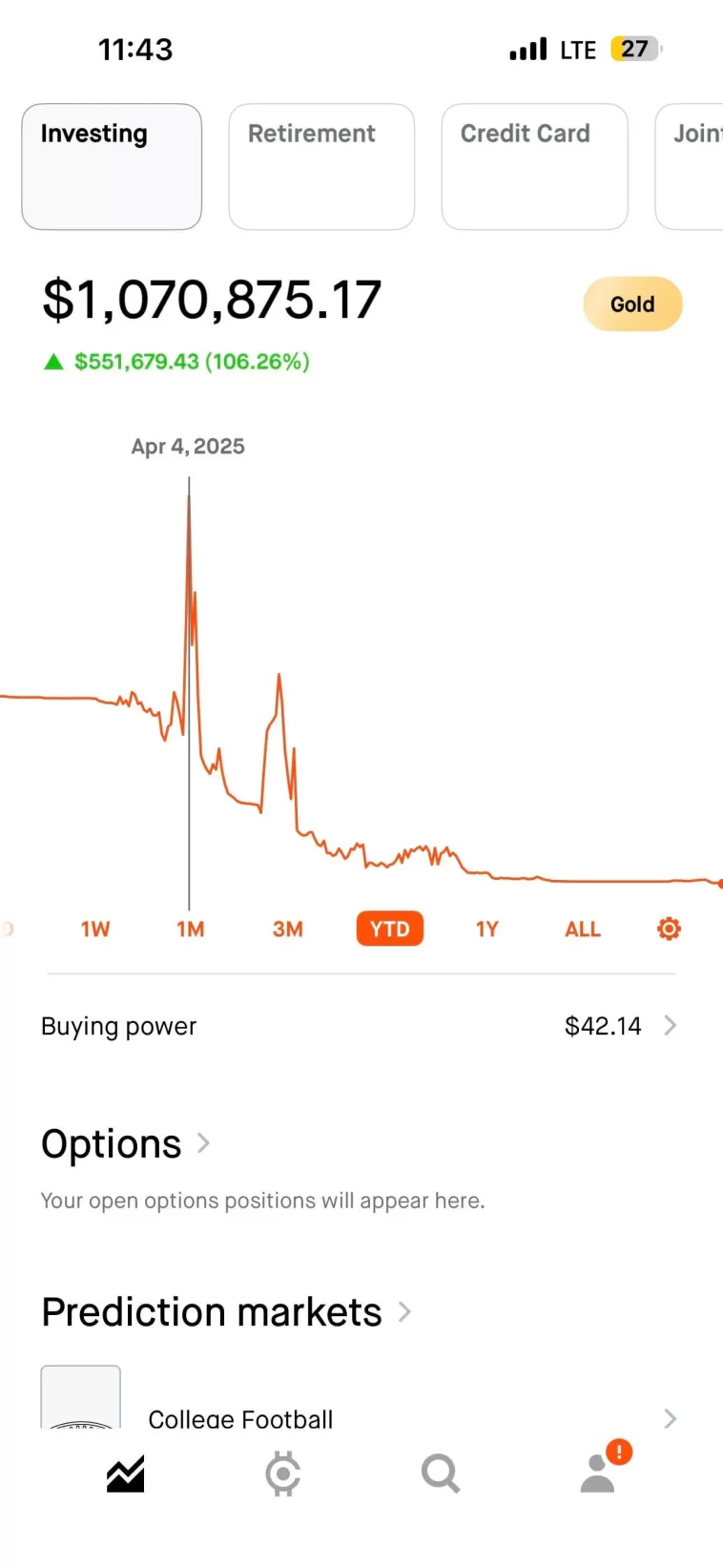Open the account profile tab

coord(599,1474)
